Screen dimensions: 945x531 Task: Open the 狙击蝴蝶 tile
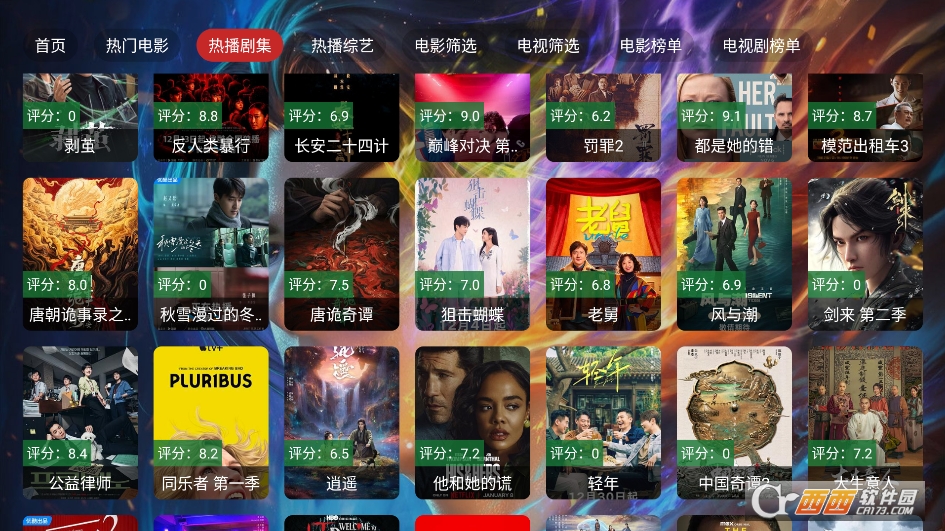(x=472, y=254)
